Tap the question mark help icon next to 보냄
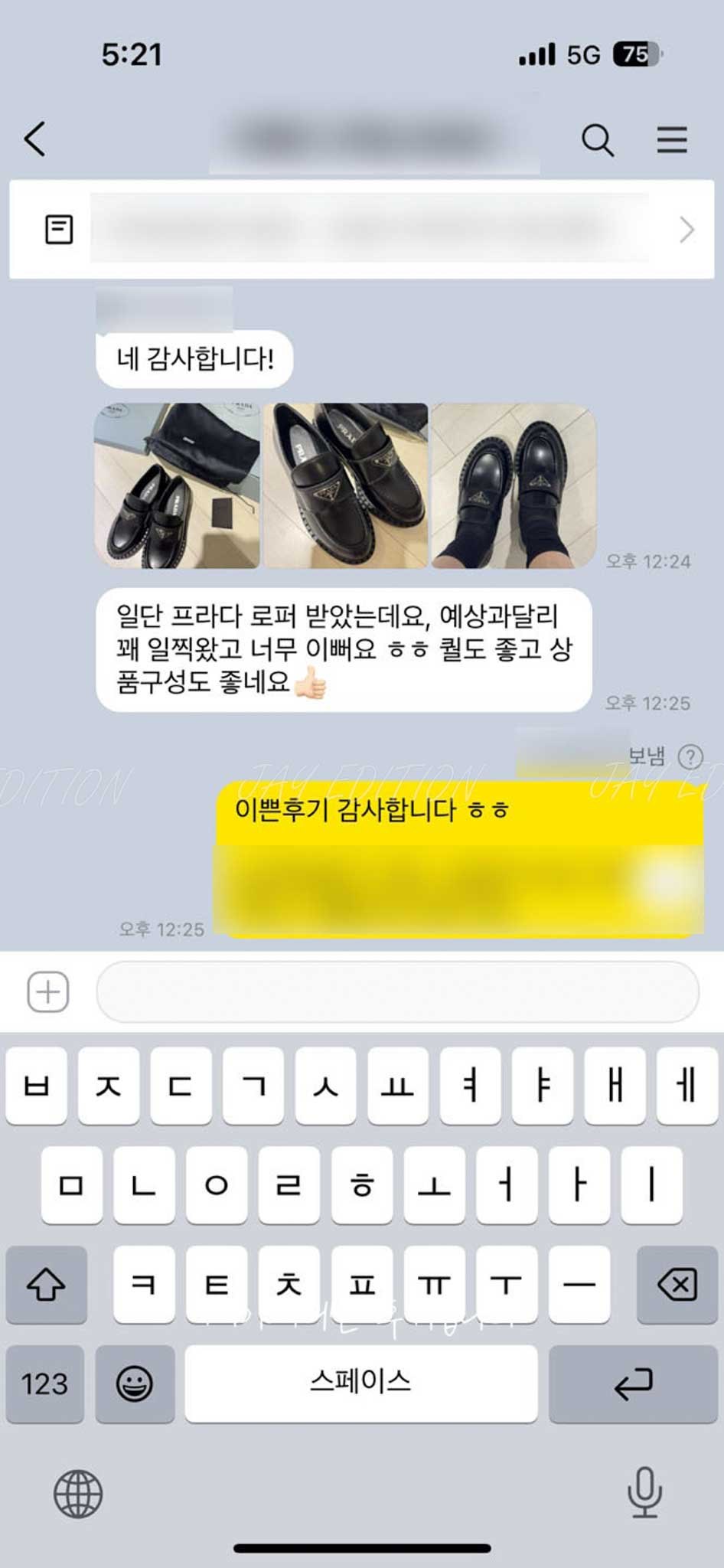The height and width of the screenshot is (1568, 724). point(690,756)
